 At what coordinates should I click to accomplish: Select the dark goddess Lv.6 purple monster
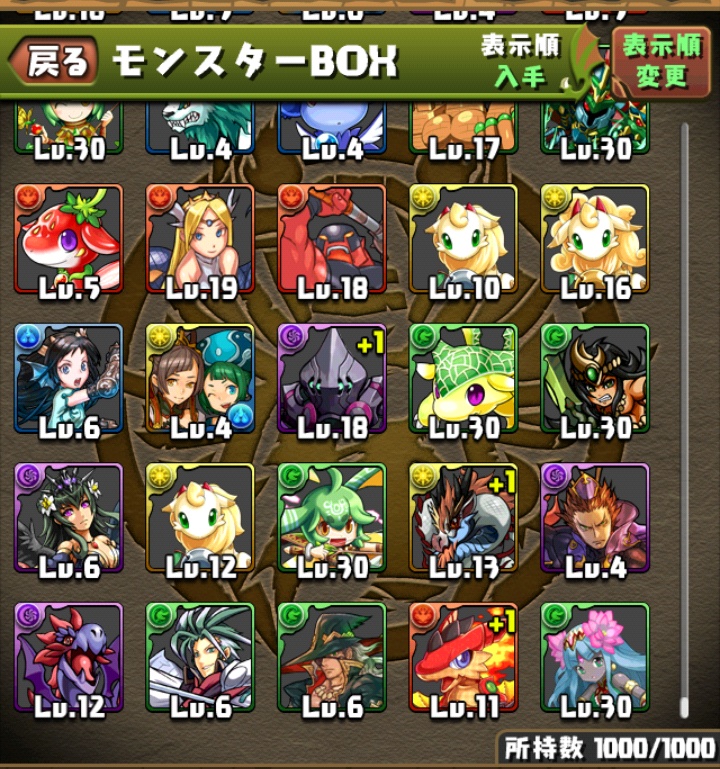tap(68, 518)
